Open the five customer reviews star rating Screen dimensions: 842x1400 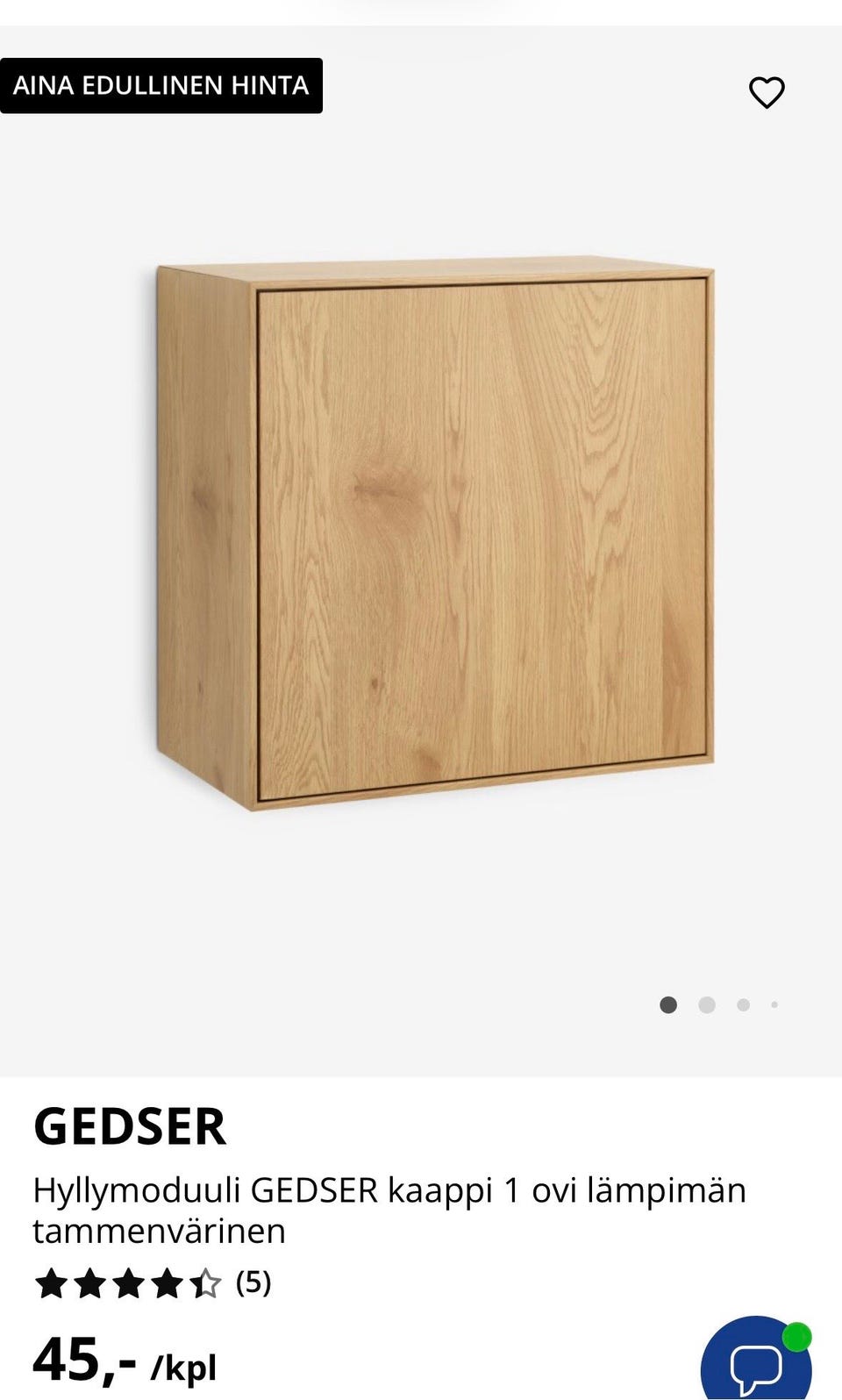coord(152,1283)
